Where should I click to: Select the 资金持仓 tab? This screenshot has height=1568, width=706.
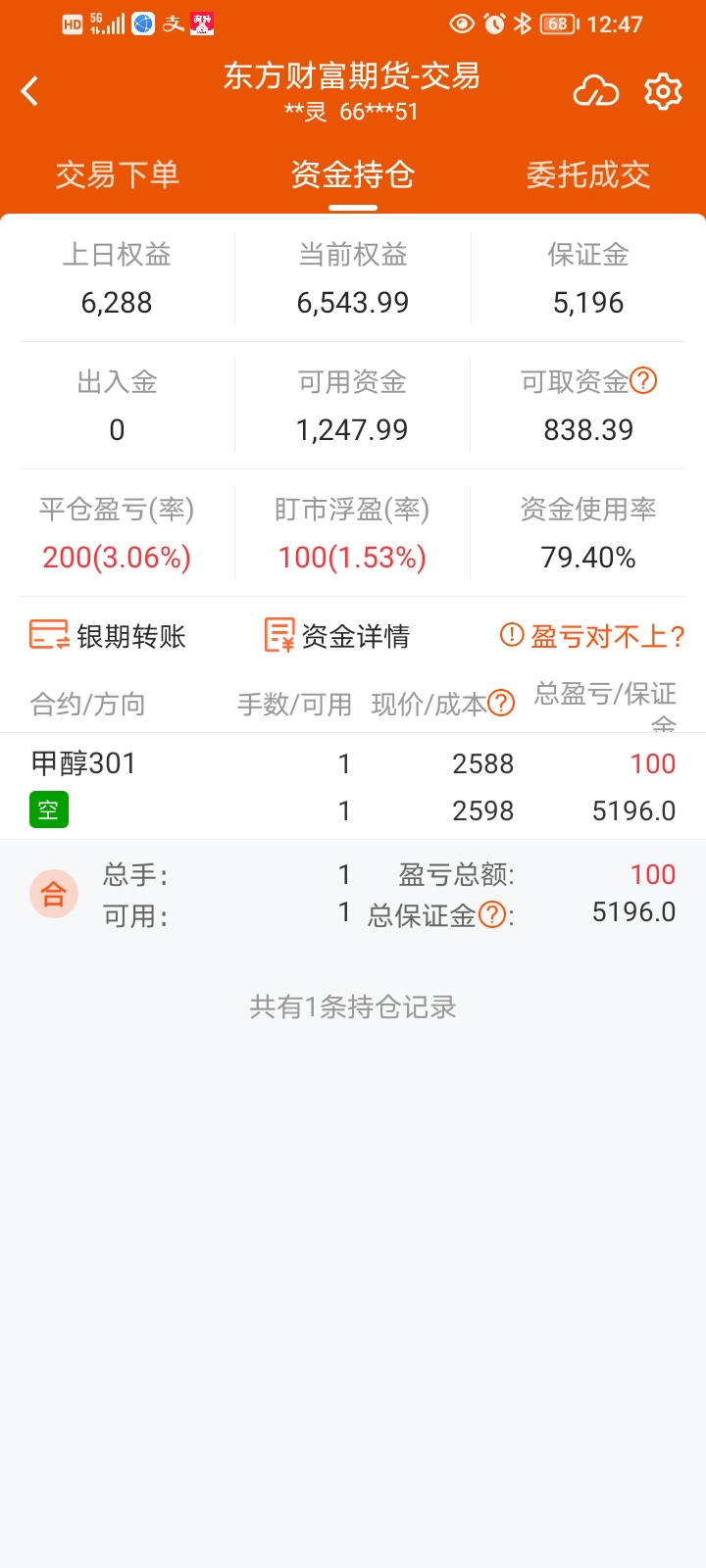(x=353, y=174)
